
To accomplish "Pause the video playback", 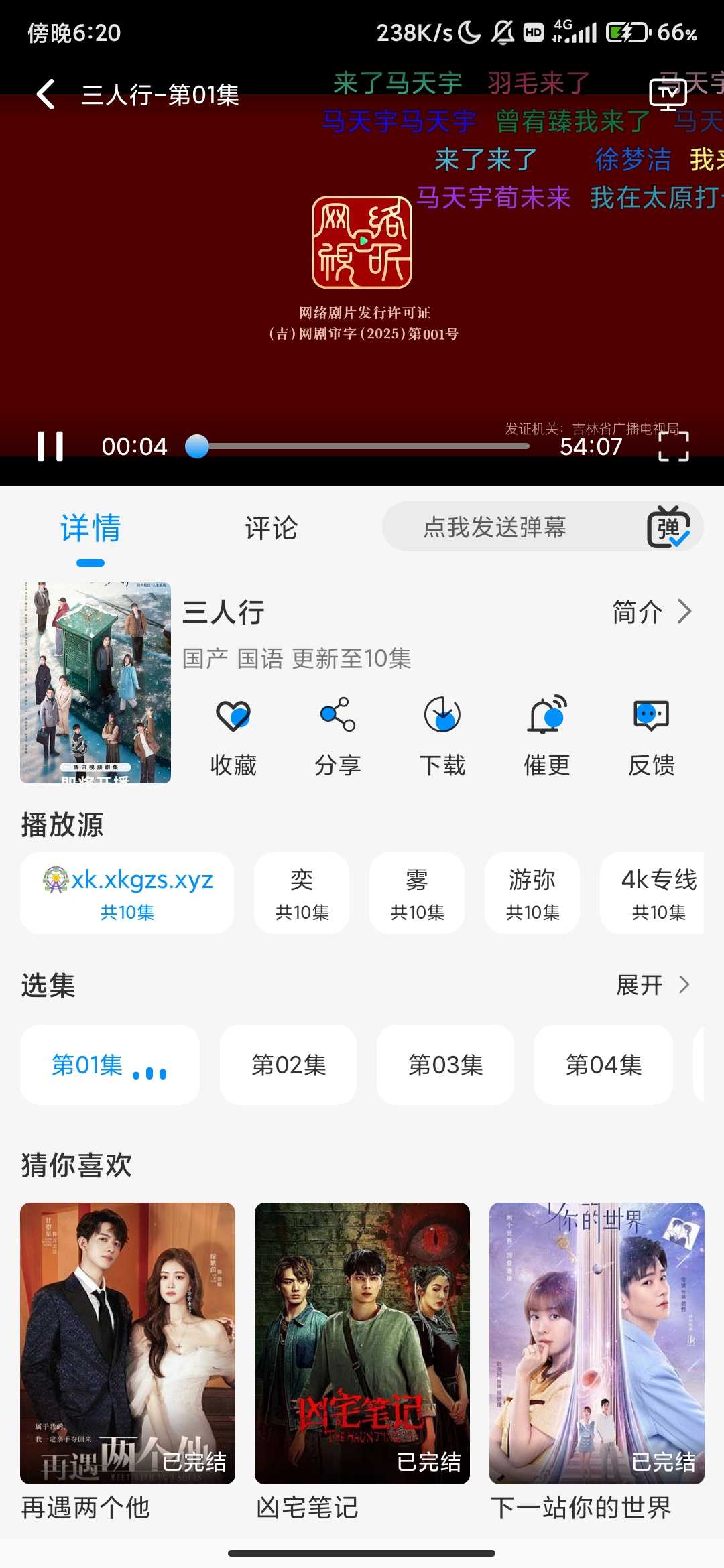I will [x=52, y=445].
